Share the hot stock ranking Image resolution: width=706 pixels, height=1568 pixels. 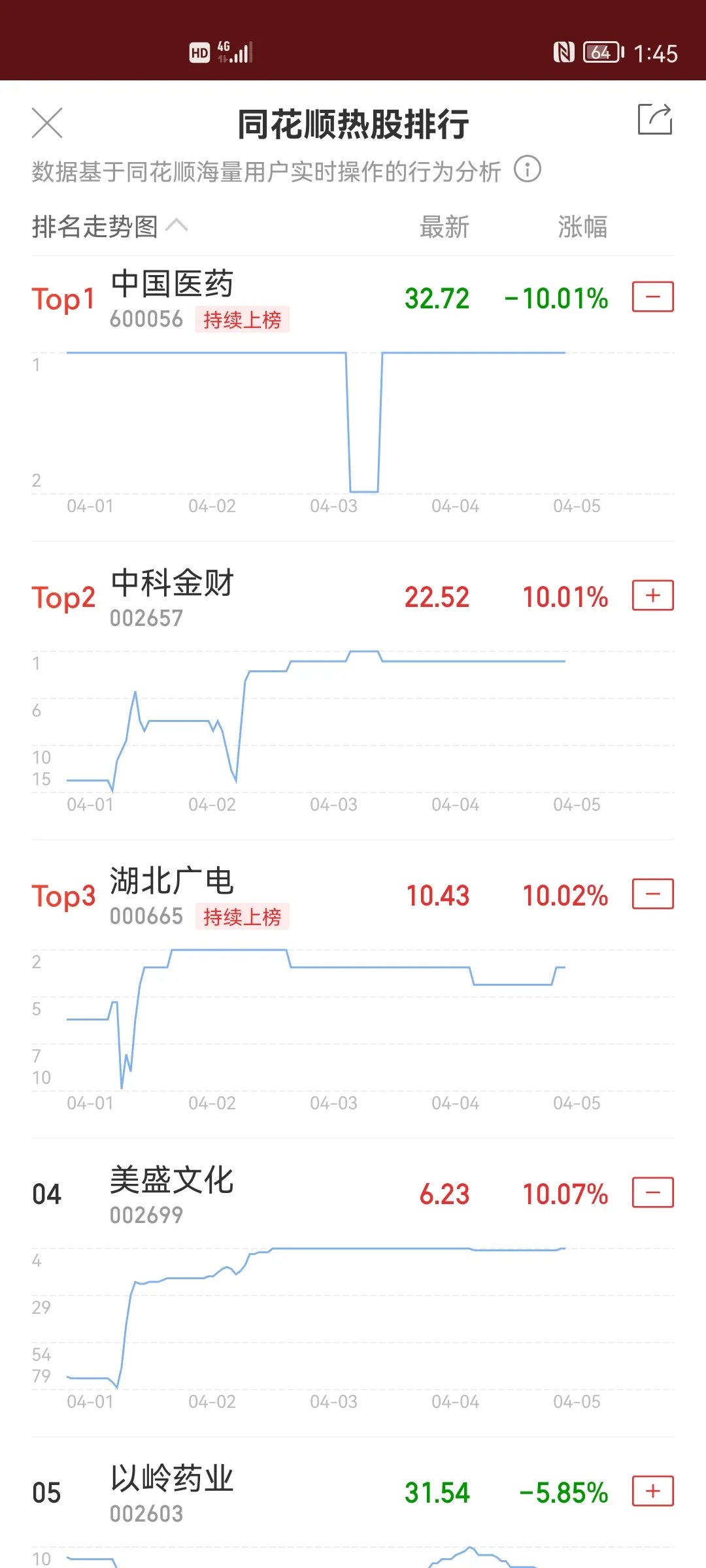[654, 120]
